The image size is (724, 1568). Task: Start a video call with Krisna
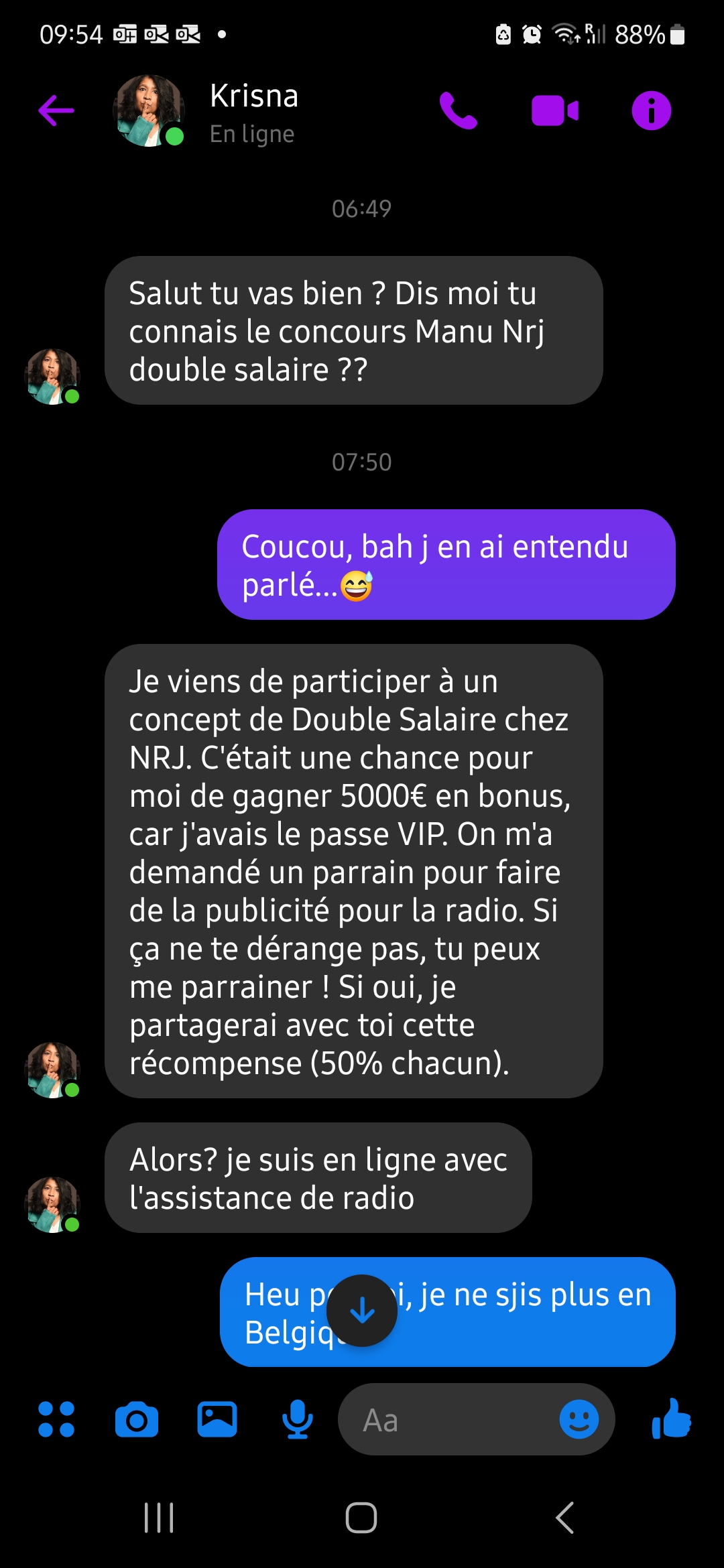[554, 111]
